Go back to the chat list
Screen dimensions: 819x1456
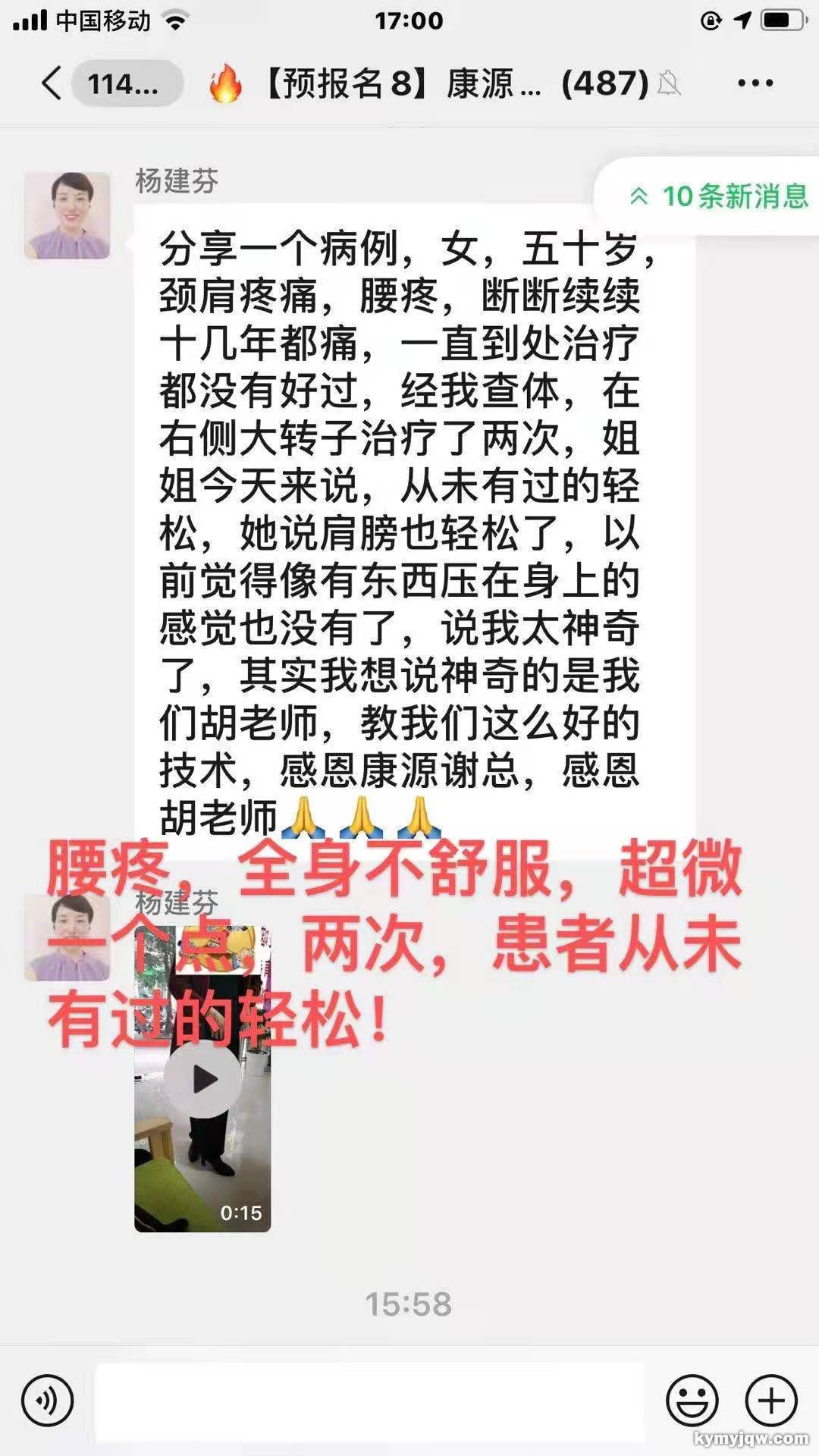[52, 83]
